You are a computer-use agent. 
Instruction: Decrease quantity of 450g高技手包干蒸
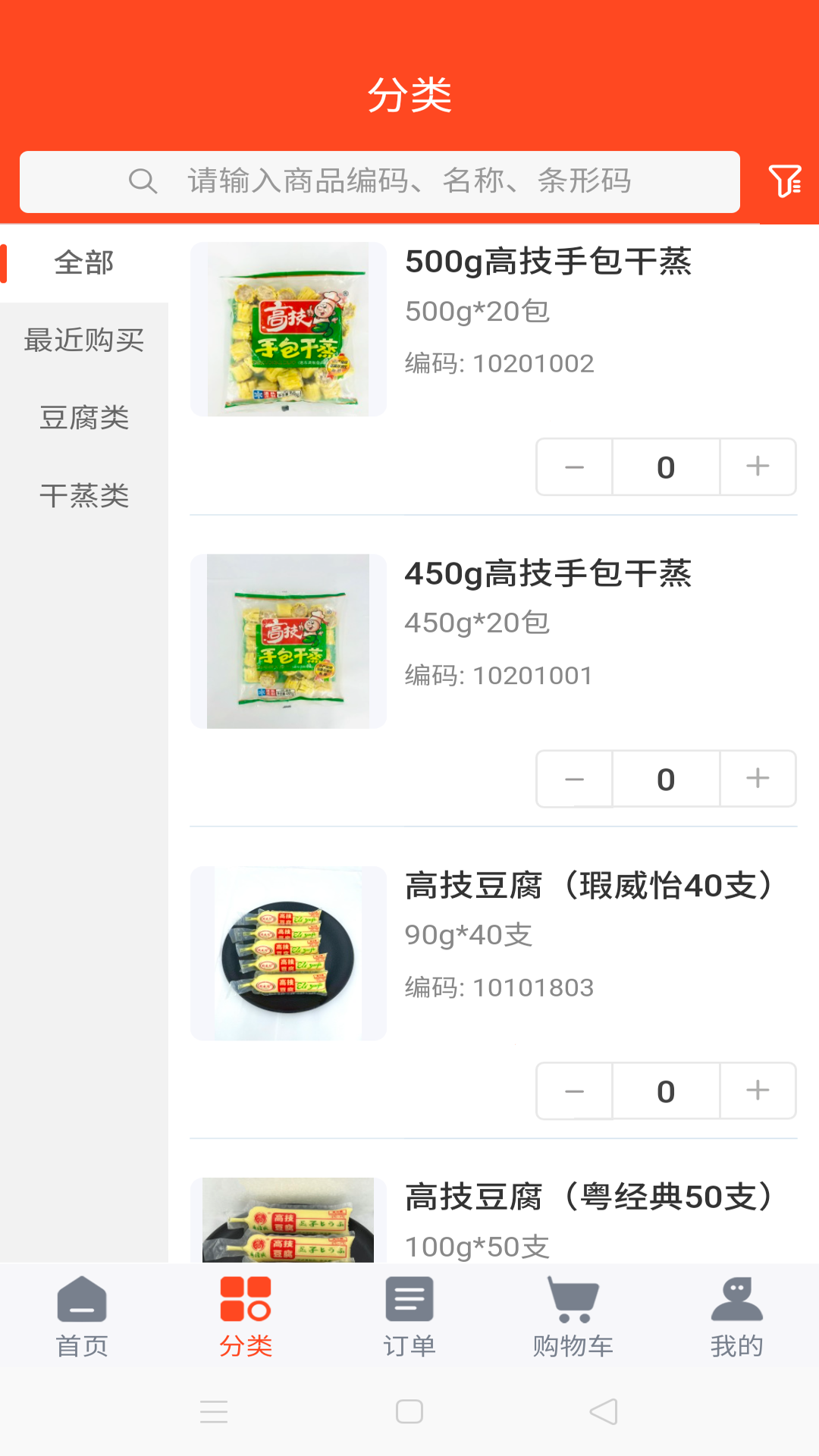point(573,779)
